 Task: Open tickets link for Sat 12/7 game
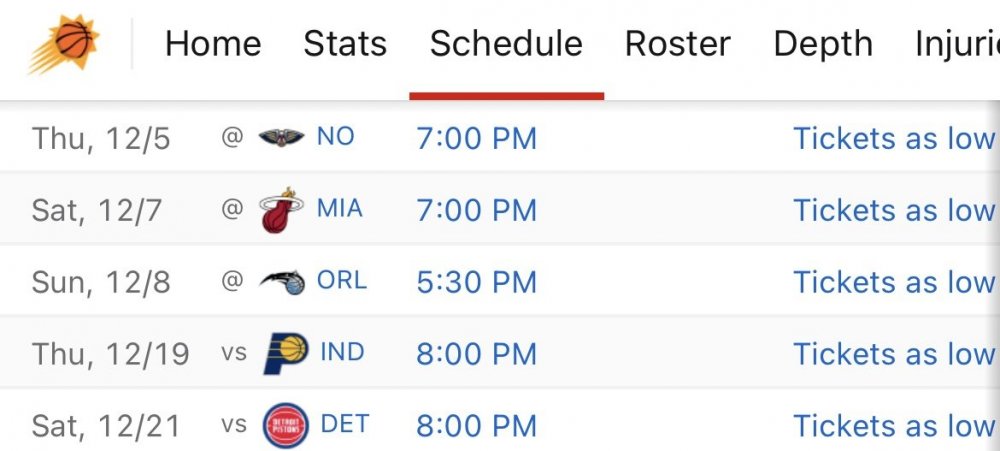(x=894, y=210)
